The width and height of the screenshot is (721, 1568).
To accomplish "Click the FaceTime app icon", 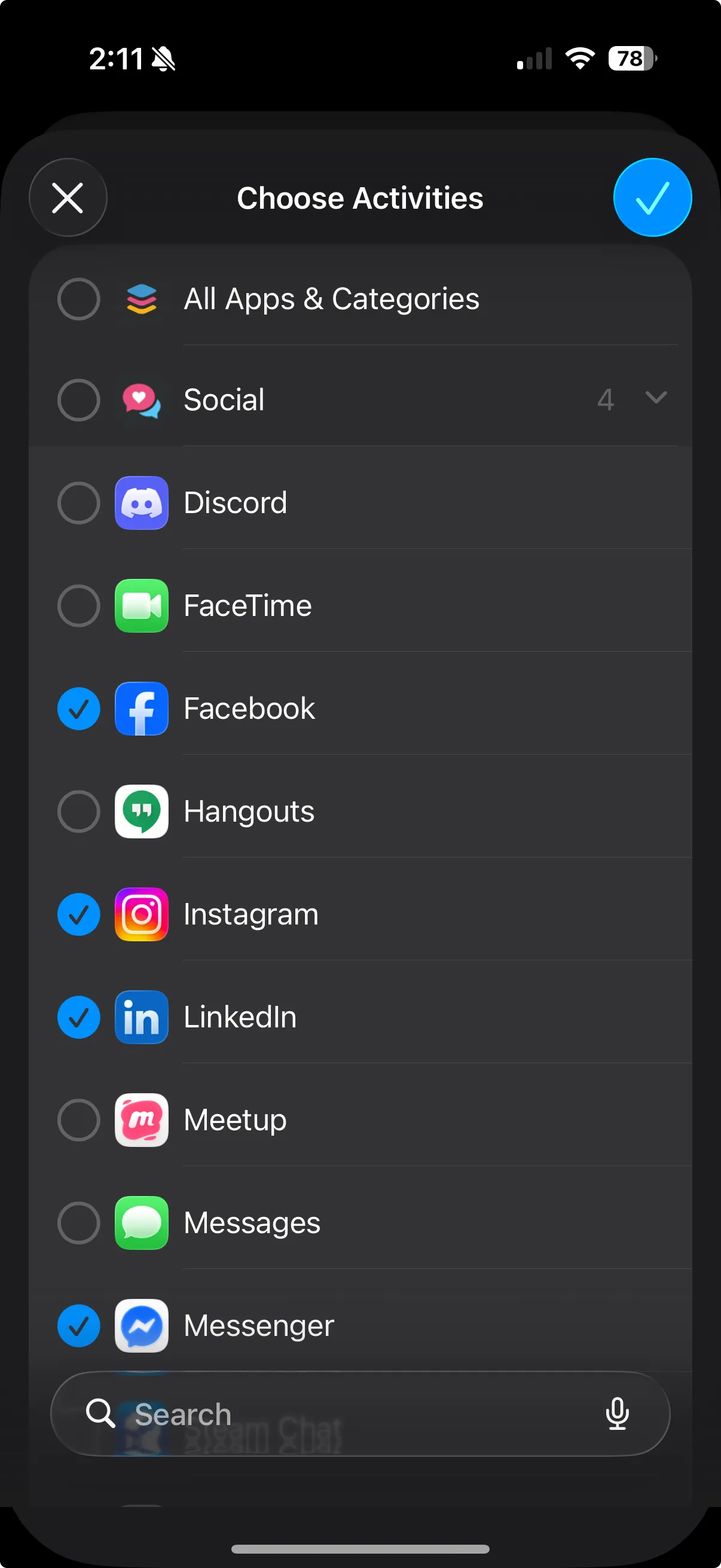I will coord(141,606).
